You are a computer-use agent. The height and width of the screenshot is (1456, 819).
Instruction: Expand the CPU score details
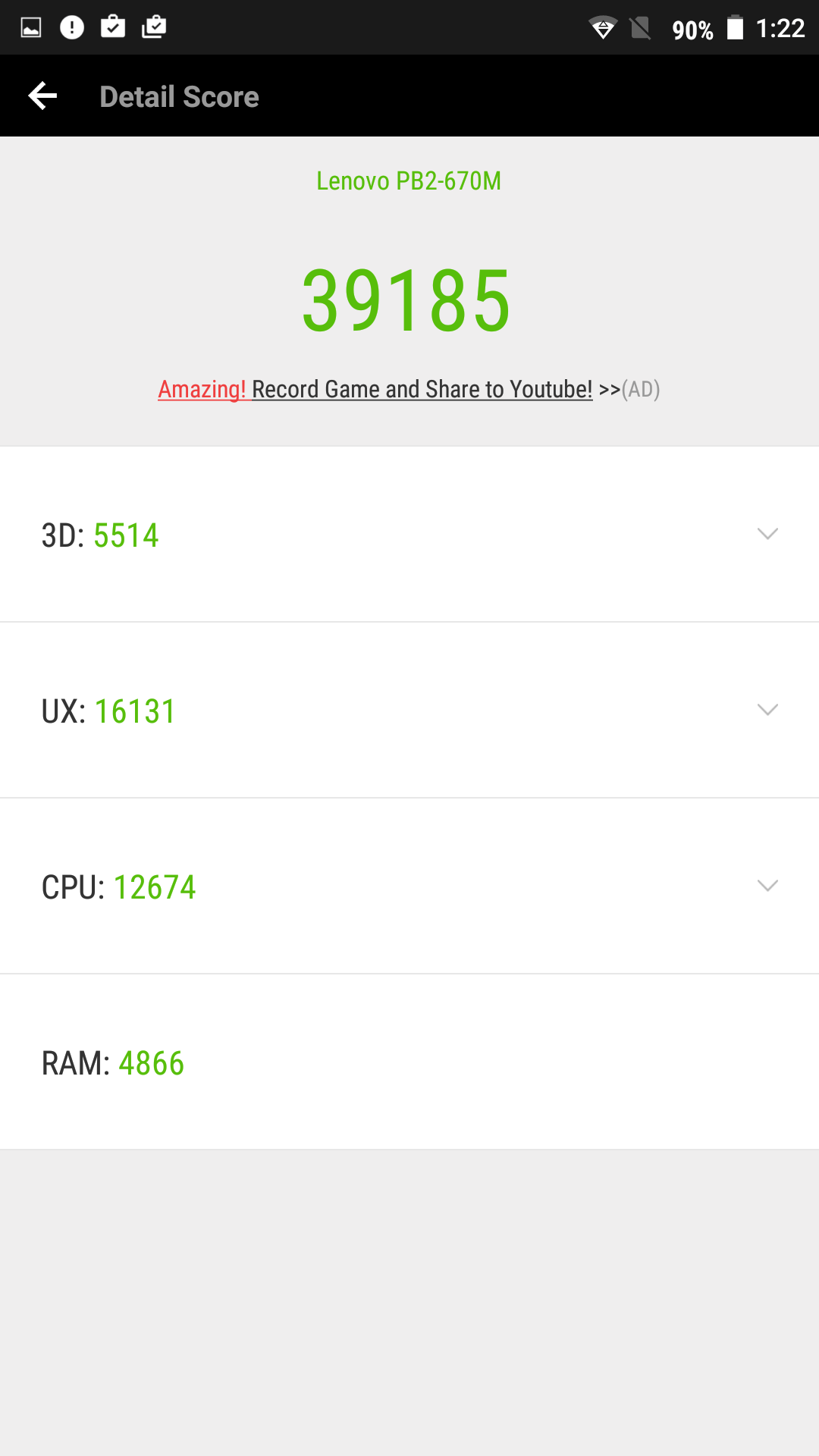click(767, 885)
